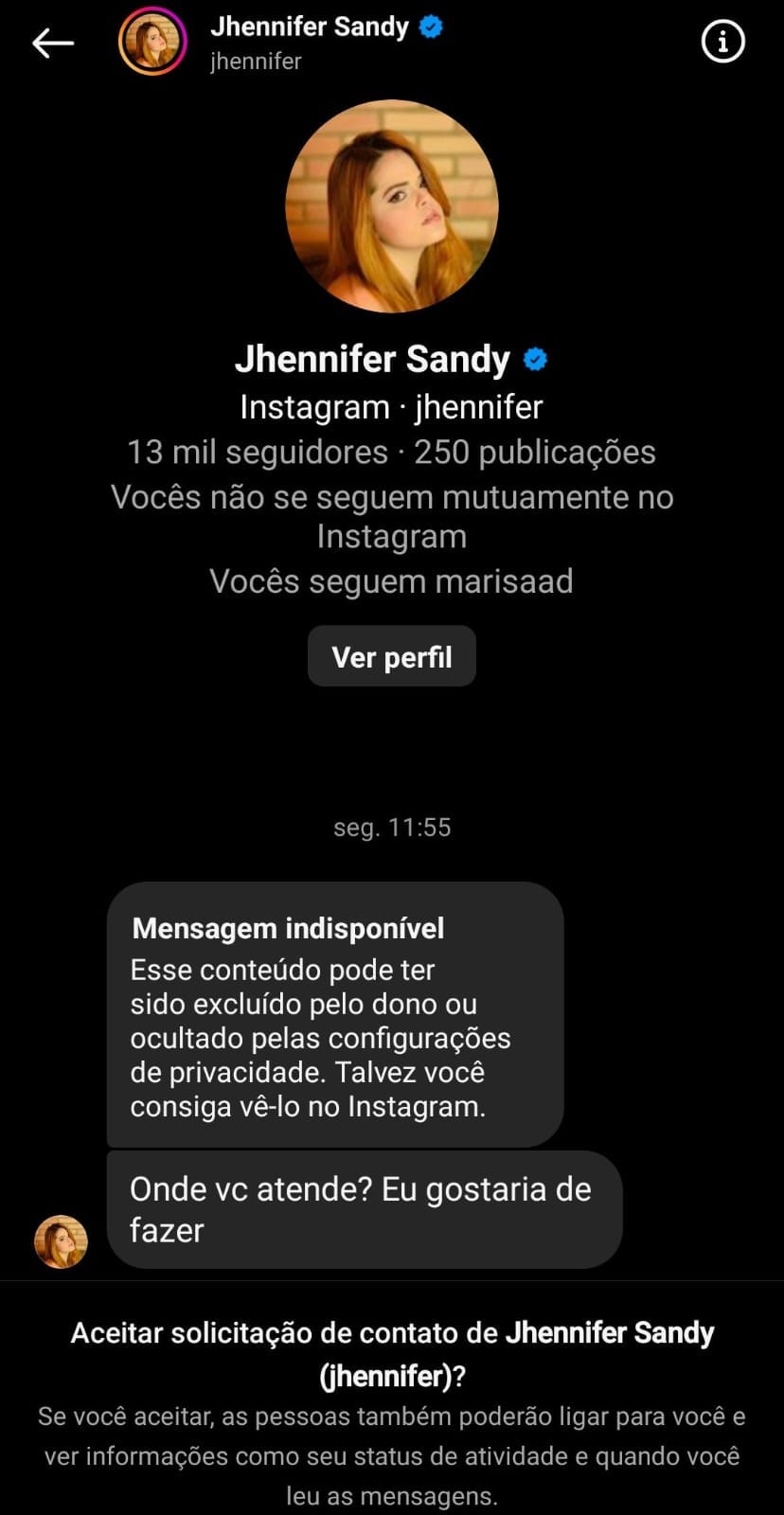Open Jhennifer Sandy's story avatar in header
784x1515 pixels.
point(152,42)
